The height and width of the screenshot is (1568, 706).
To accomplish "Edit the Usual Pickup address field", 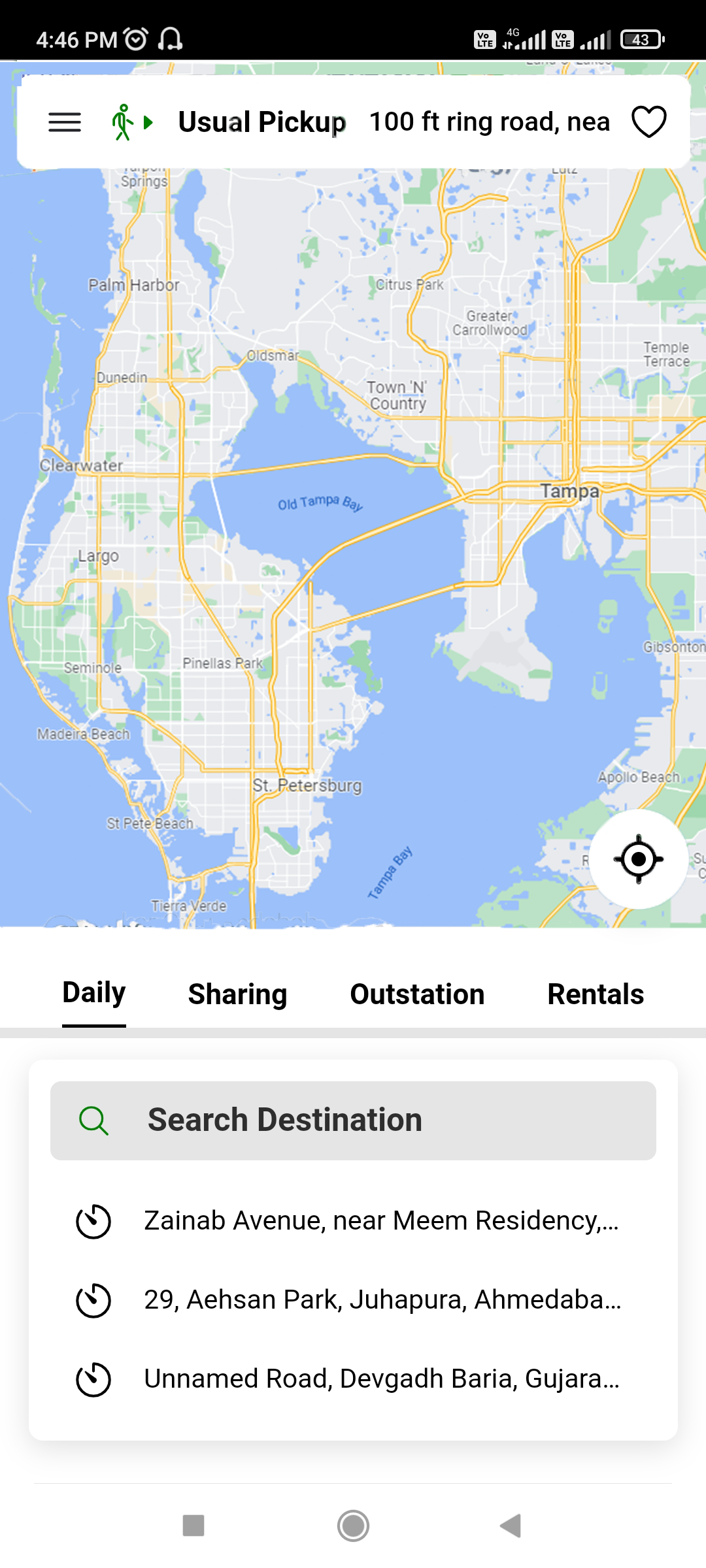I will [x=489, y=122].
